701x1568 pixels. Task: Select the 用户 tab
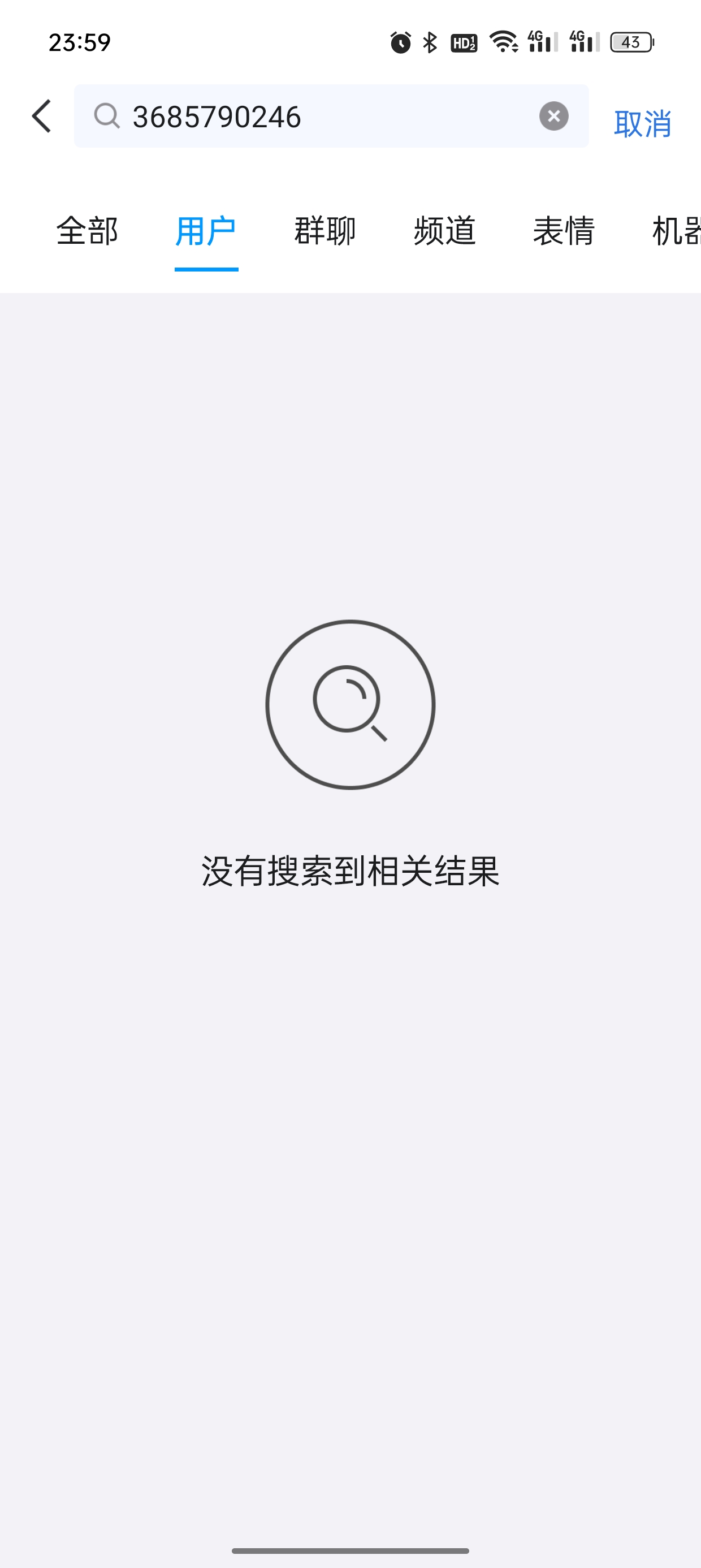(x=206, y=231)
